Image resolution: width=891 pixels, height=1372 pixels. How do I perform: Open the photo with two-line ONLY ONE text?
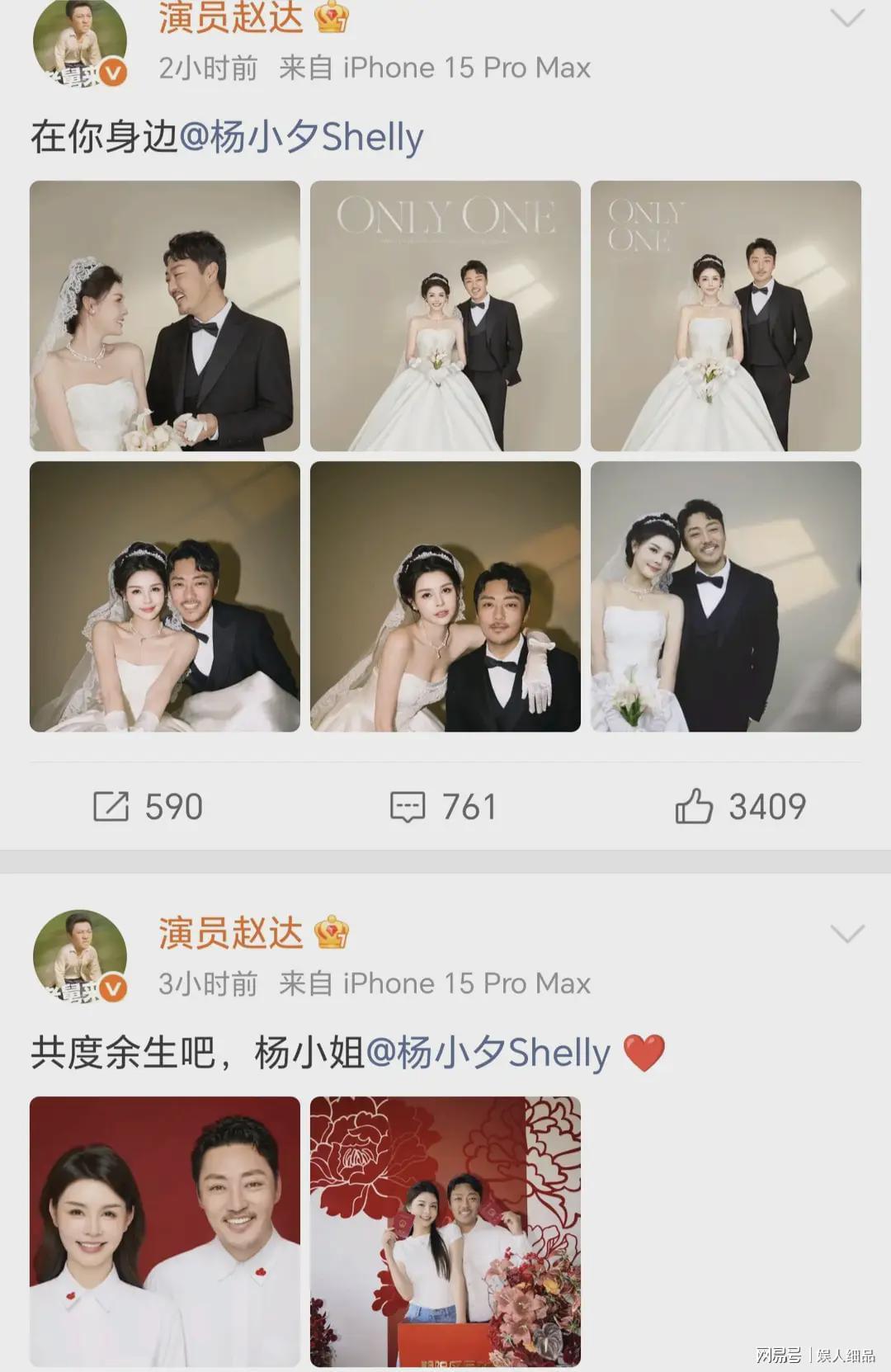click(726, 316)
